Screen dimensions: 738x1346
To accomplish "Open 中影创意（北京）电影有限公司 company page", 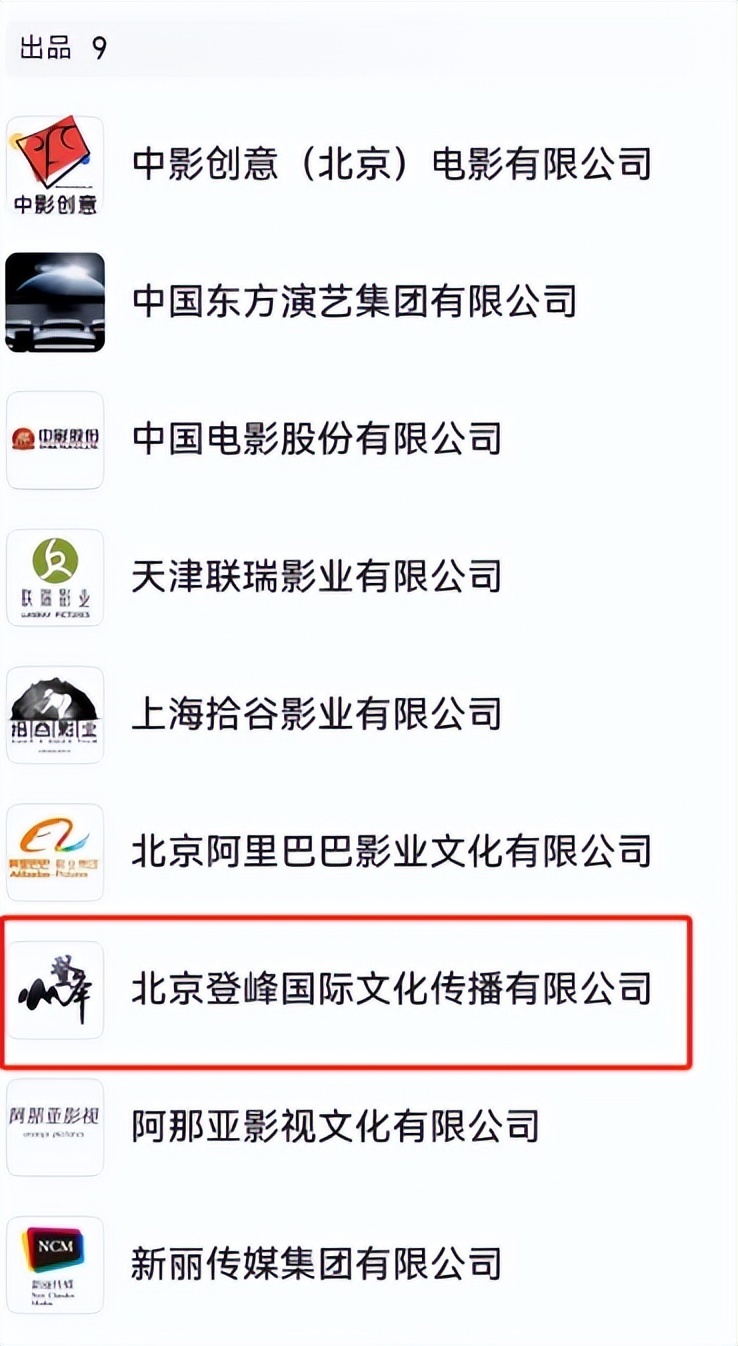I will point(390,164).
